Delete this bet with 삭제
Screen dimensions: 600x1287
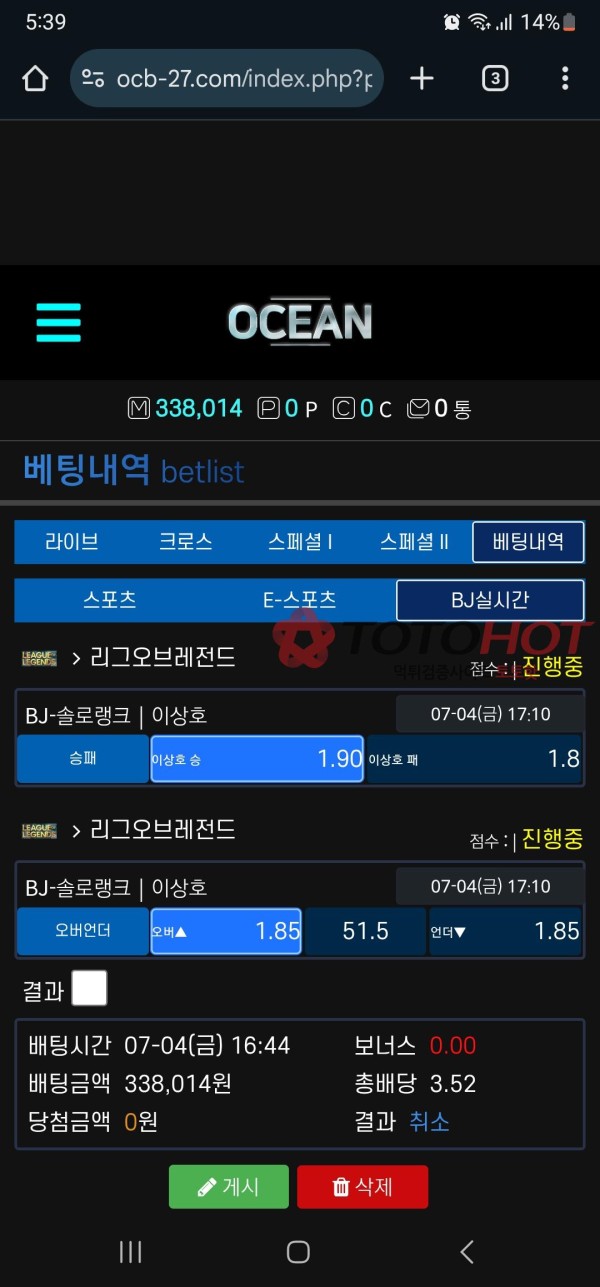(x=362, y=1187)
